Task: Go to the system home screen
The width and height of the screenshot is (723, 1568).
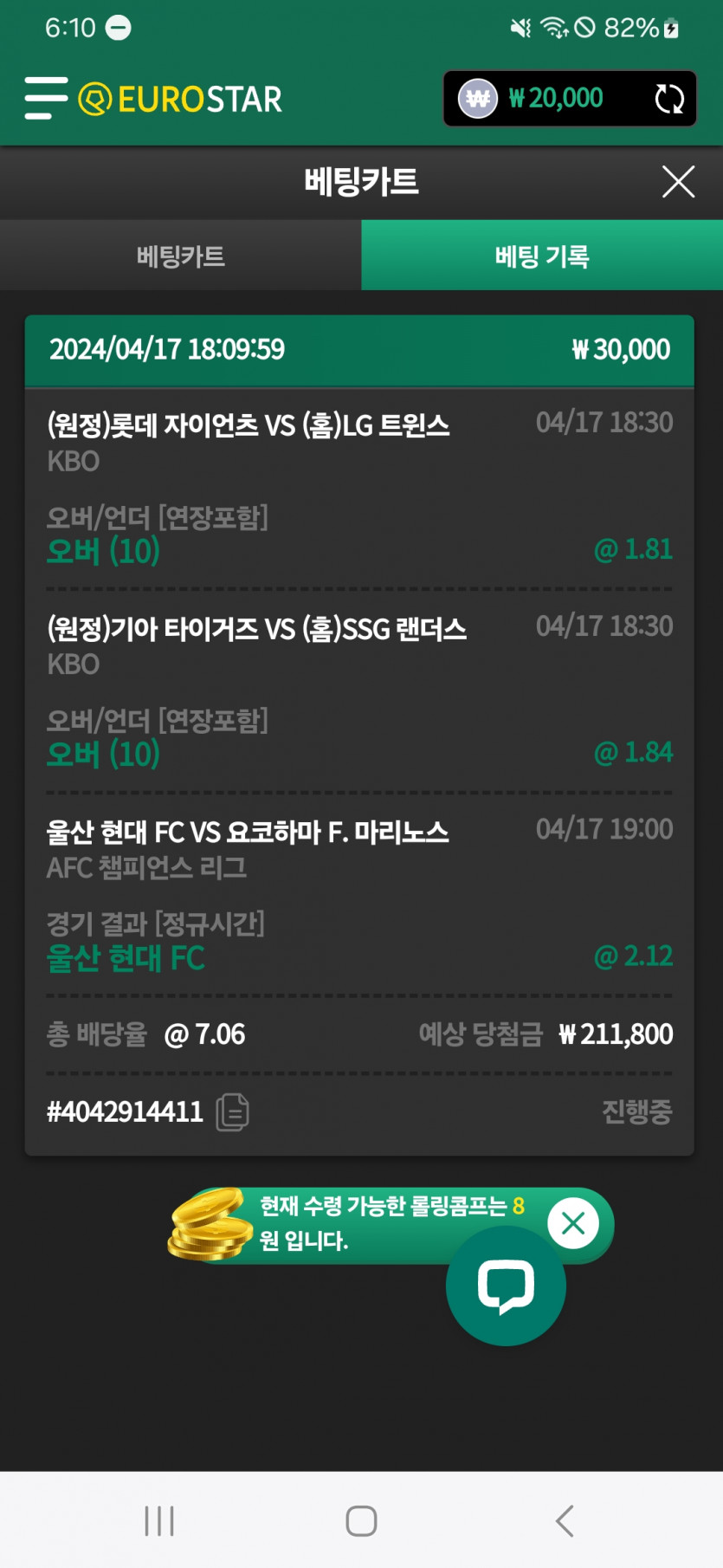Action: pyautogui.click(x=361, y=1520)
